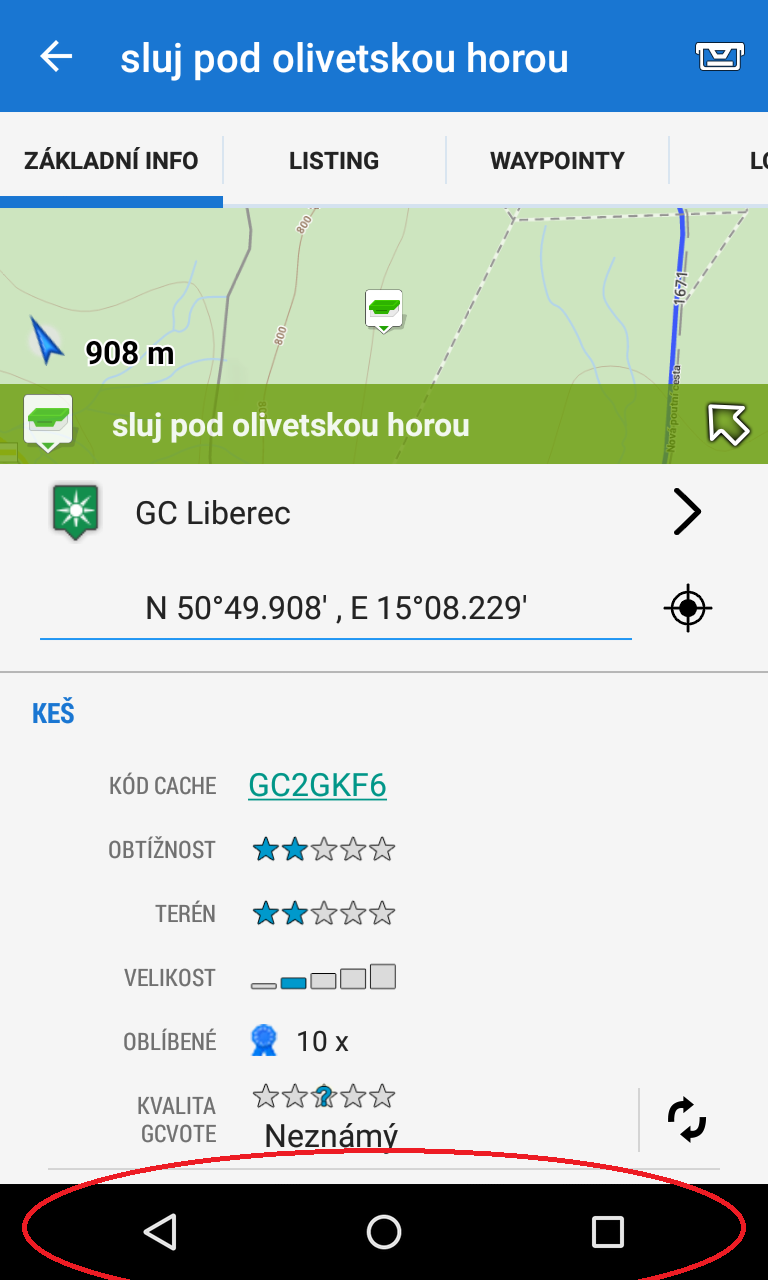Tap the cache marker on the map
768x1280 pixels.
(384, 309)
